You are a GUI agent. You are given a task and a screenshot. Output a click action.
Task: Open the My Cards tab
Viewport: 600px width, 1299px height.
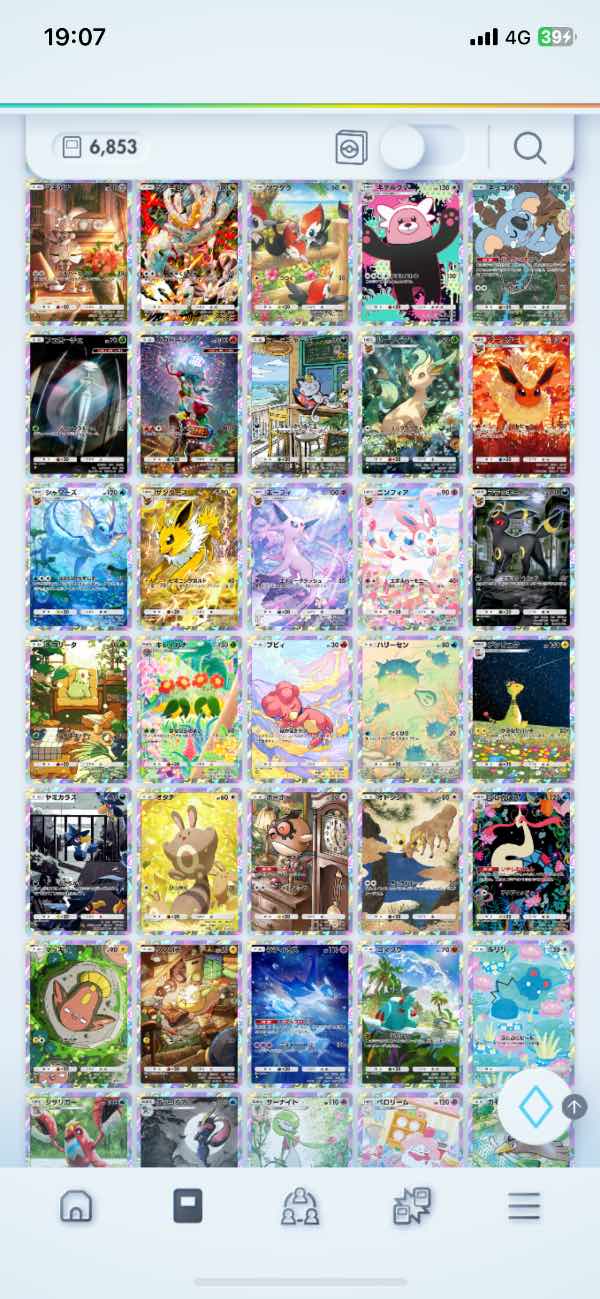pyautogui.click(x=187, y=1206)
